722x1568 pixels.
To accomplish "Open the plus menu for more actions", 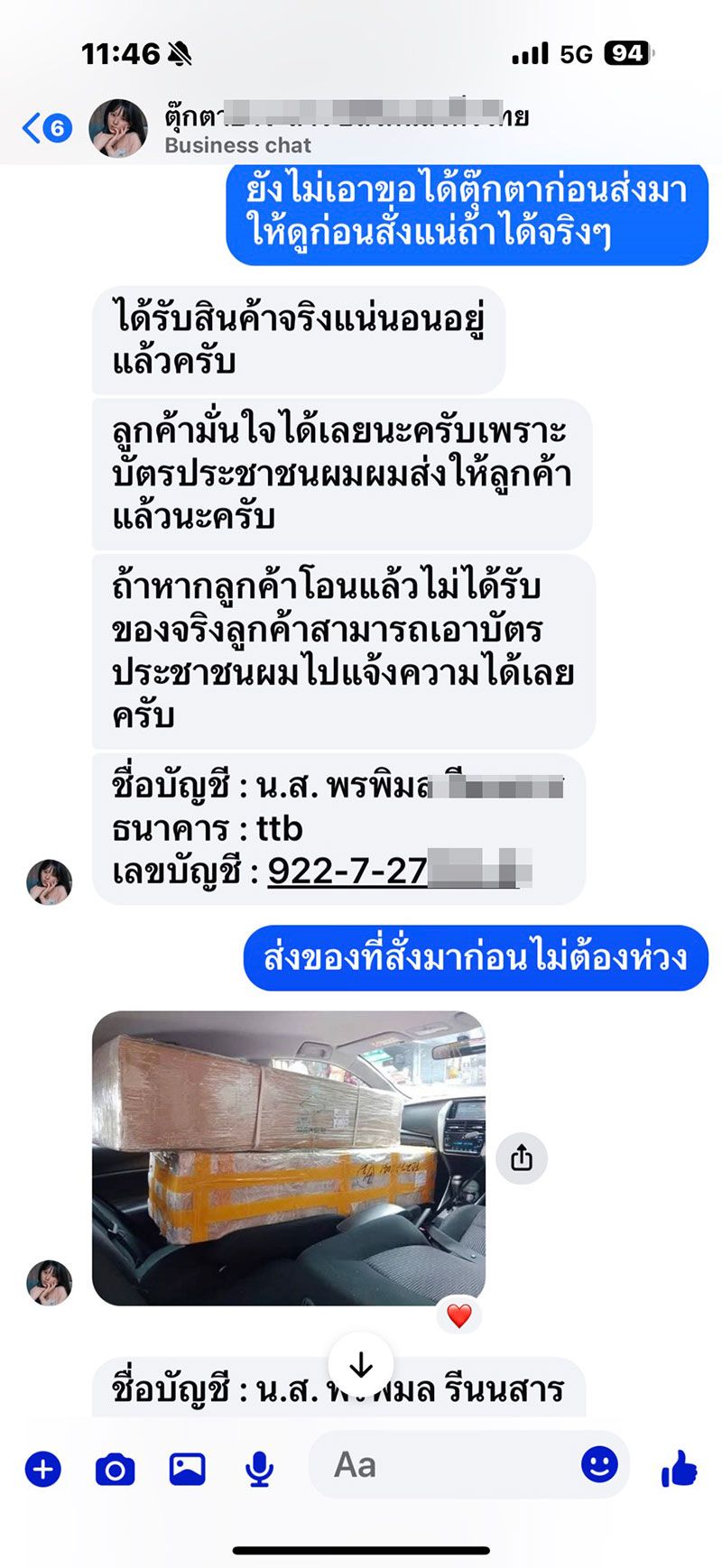I will [x=42, y=1469].
